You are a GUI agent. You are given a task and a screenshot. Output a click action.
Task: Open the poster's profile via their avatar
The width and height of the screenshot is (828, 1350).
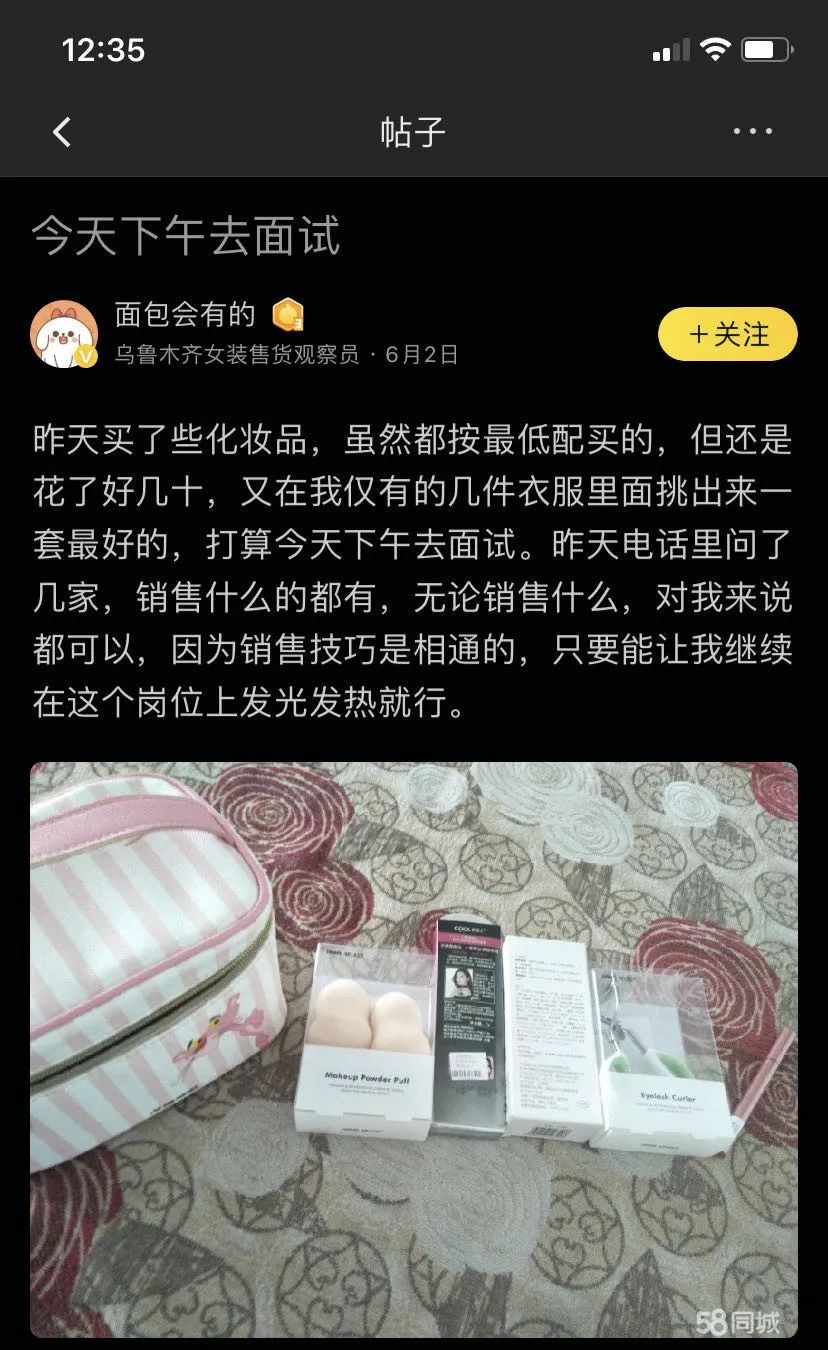coord(64,333)
